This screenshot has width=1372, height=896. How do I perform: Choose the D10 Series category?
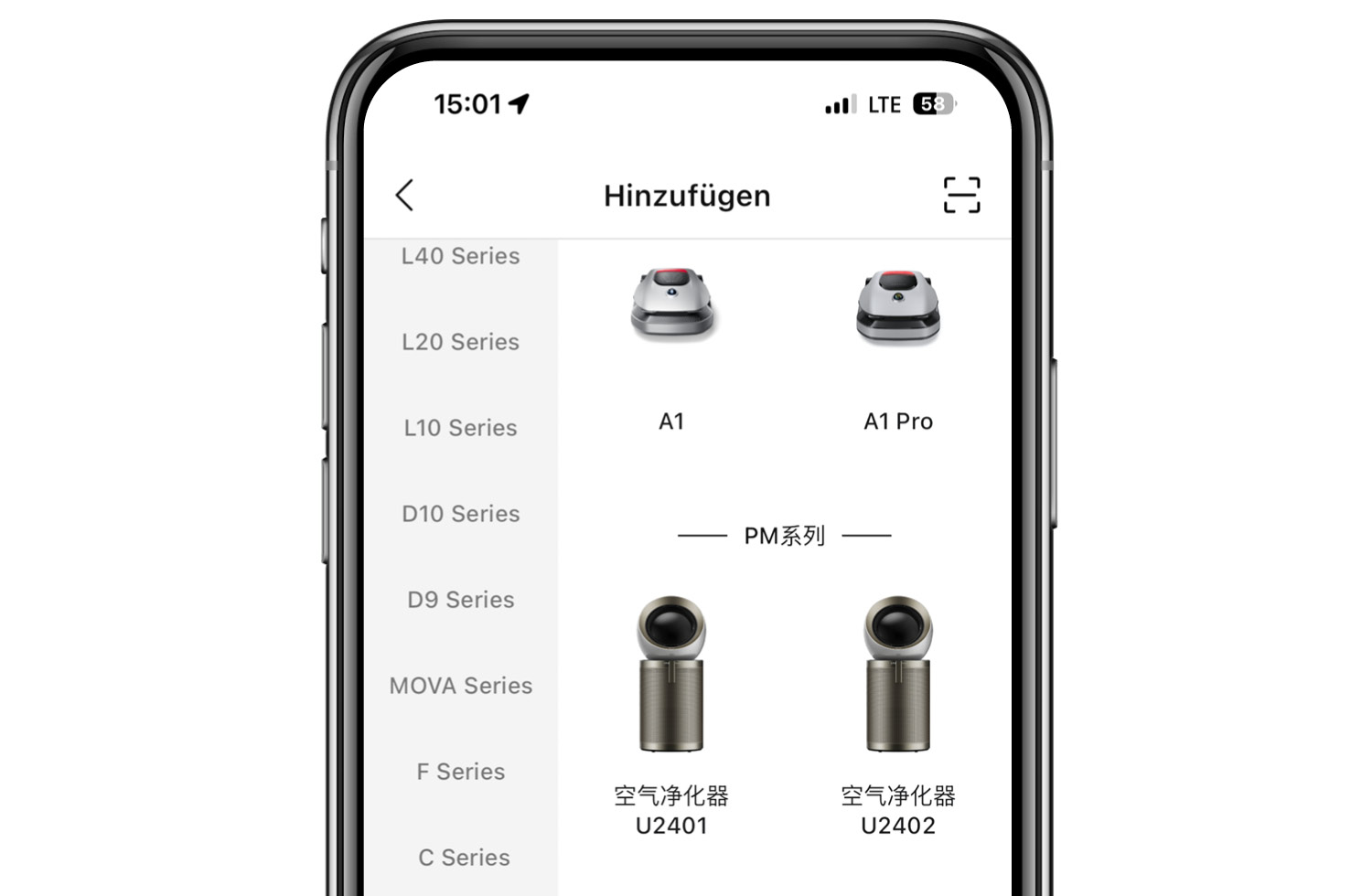(x=460, y=514)
